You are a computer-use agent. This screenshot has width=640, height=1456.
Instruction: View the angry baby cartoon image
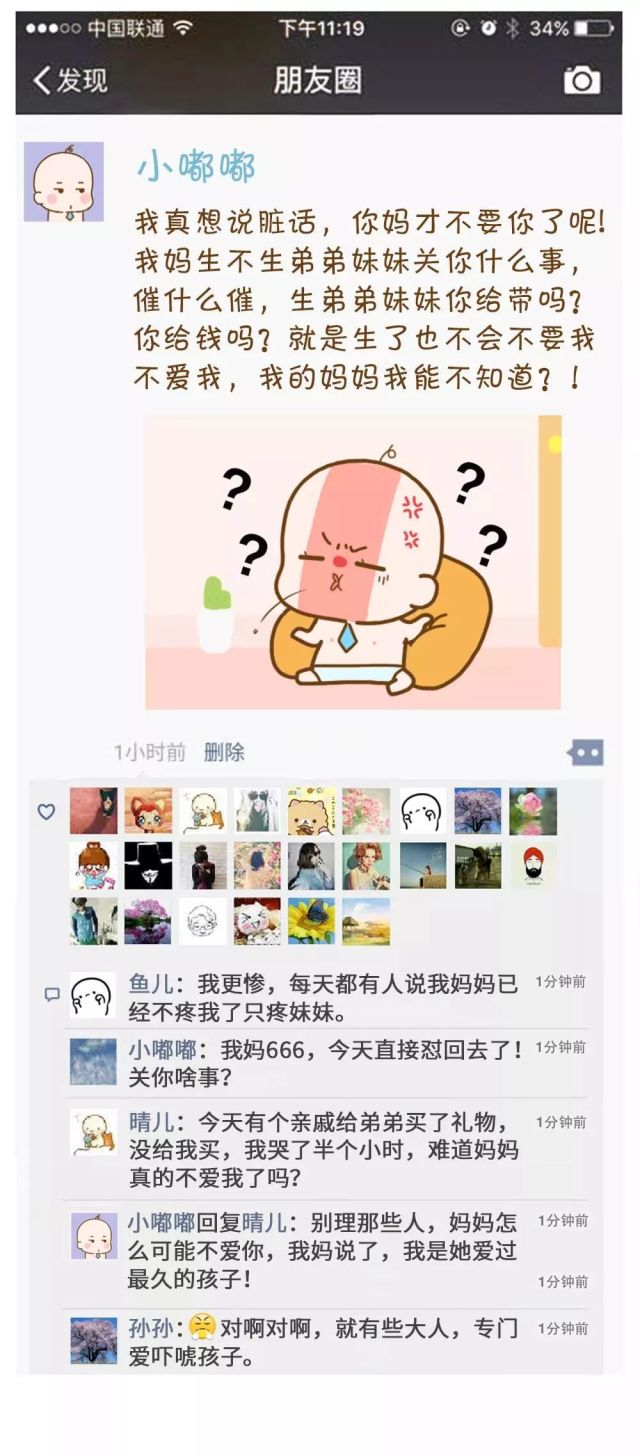click(x=353, y=562)
